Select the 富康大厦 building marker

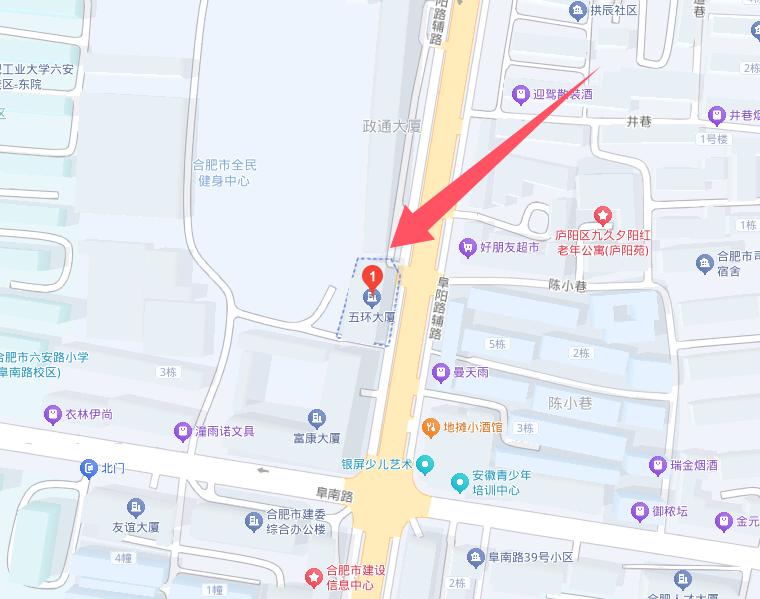(x=317, y=418)
